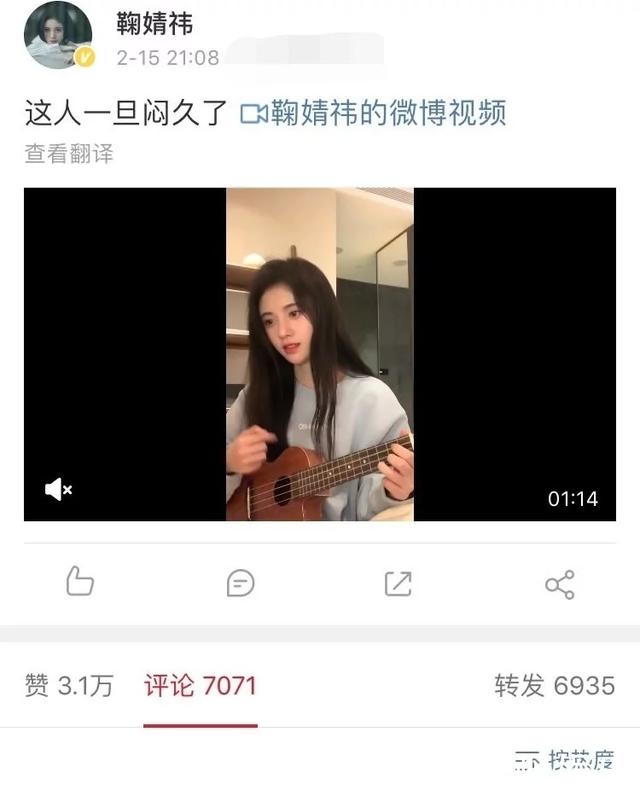Open the poster's profile avatar
Viewport: 640px width, 796px height.
pos(57,35)
